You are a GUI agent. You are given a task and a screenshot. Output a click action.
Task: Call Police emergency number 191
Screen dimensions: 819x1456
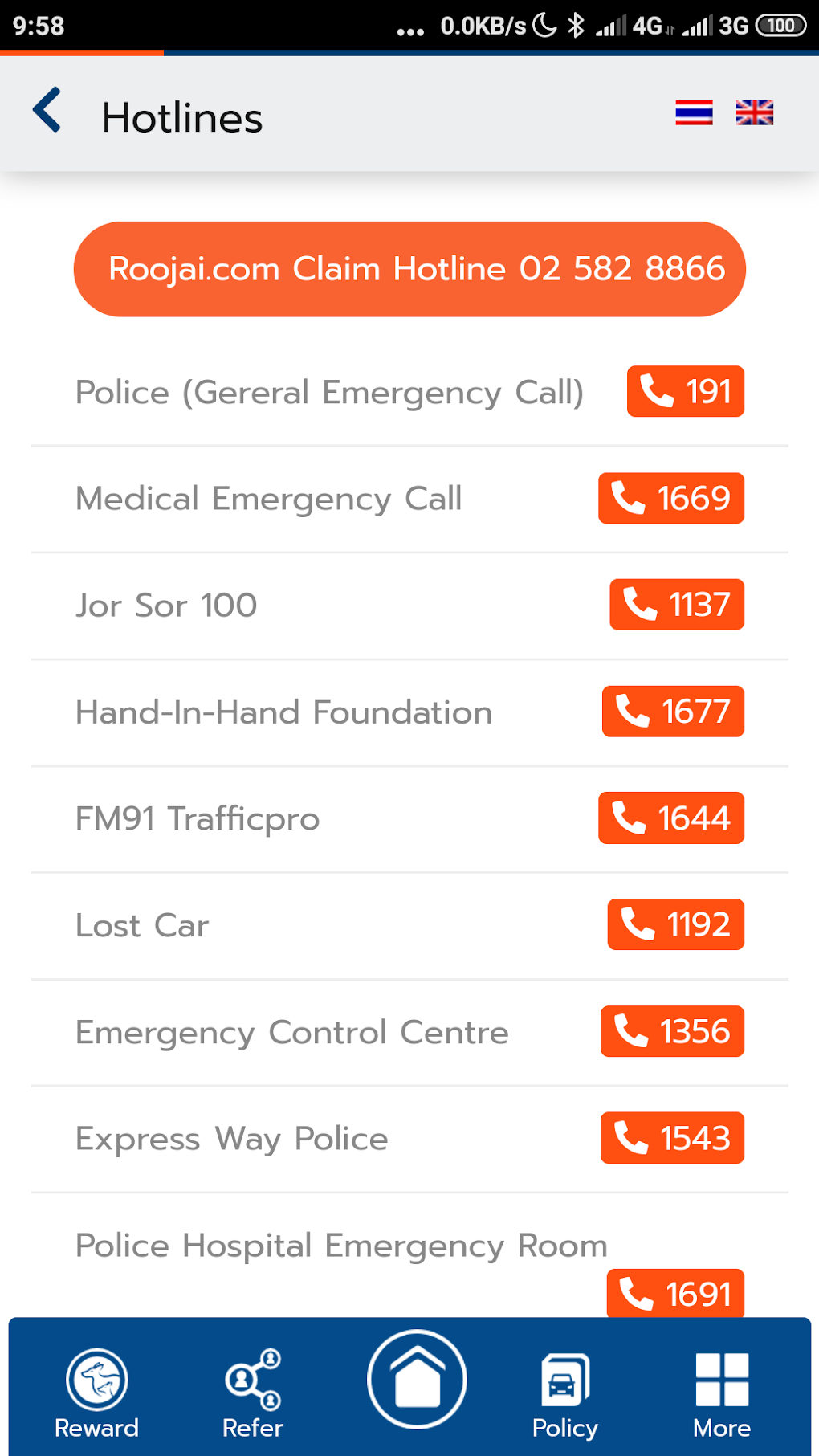click(685, 392)
